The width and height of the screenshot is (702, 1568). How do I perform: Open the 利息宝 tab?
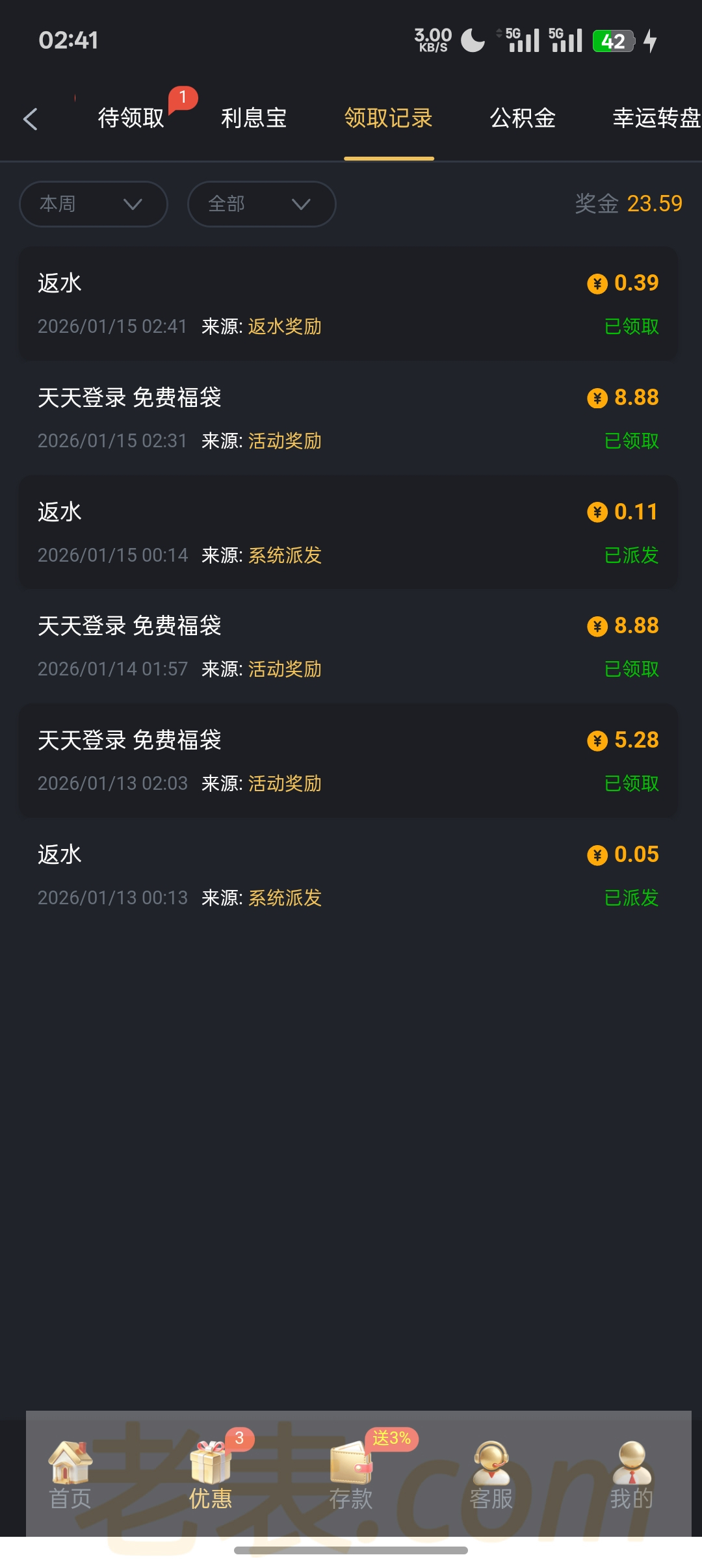pyautogui.click(x=253, y=118)
